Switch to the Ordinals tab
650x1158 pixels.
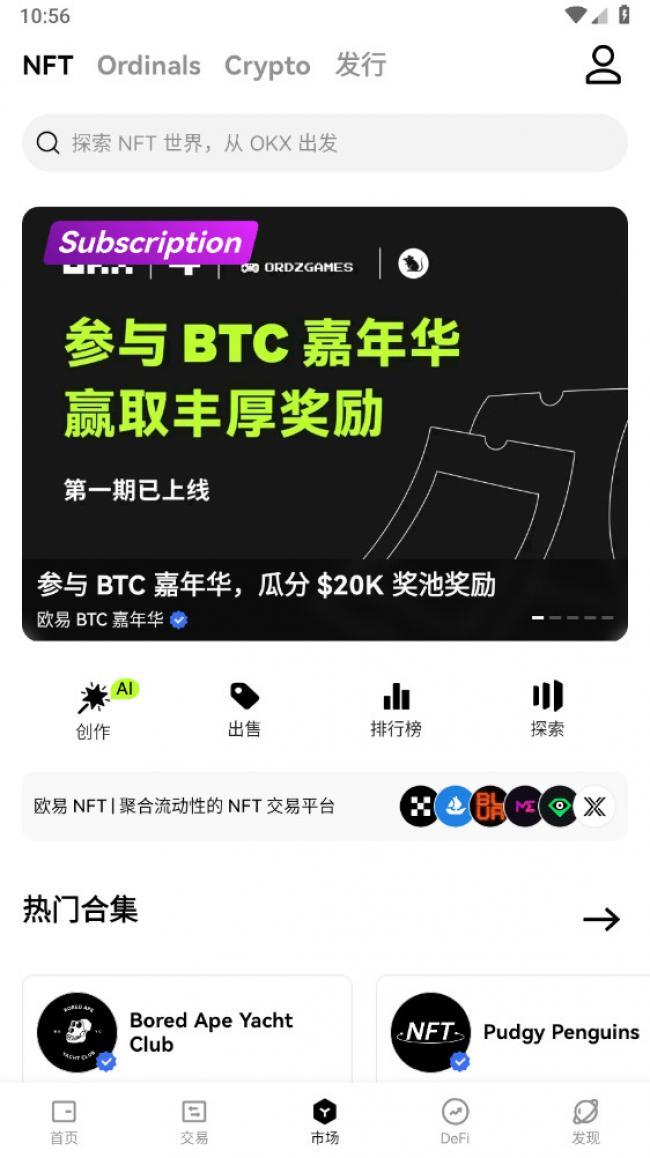point(148,66)
